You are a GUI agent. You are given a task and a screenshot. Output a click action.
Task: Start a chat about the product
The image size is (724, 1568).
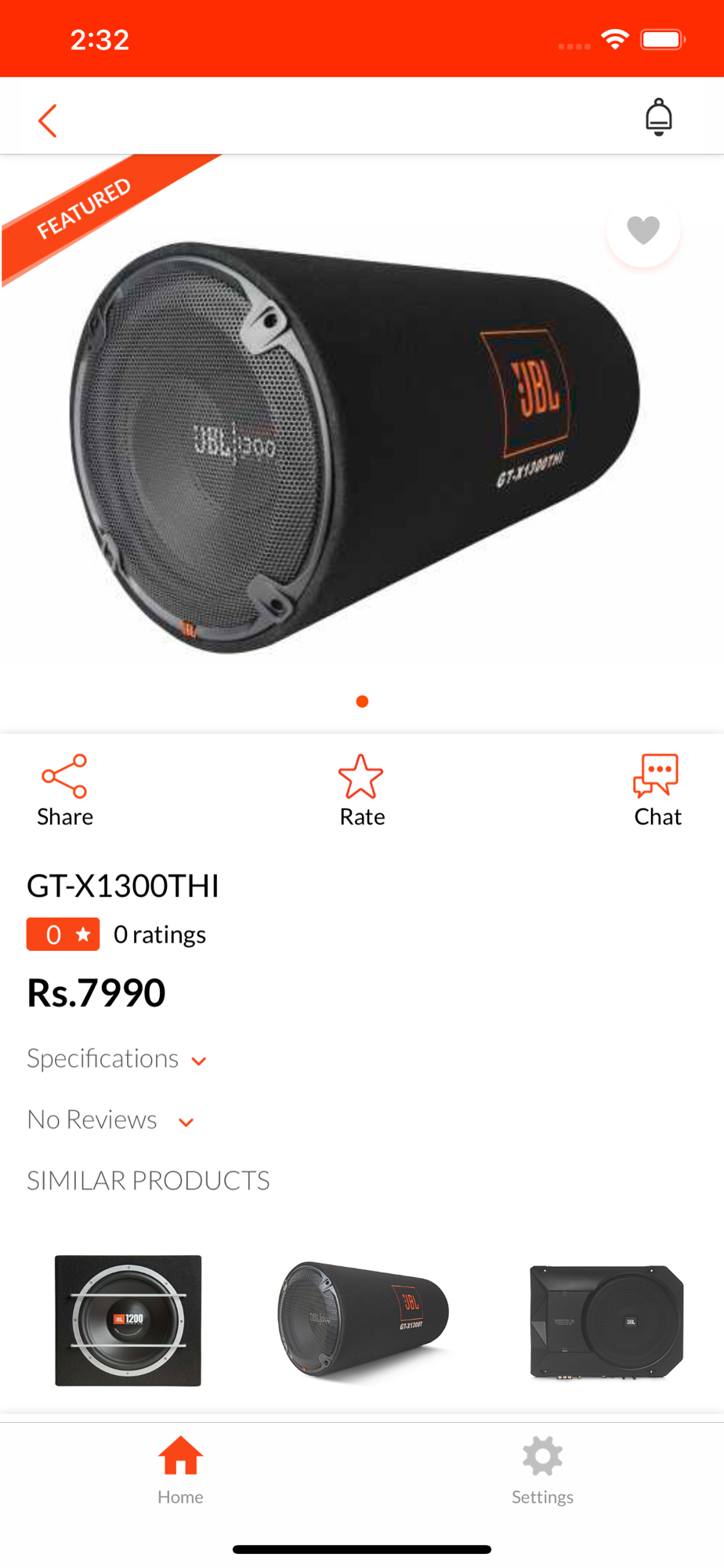(x=657, y=790)
